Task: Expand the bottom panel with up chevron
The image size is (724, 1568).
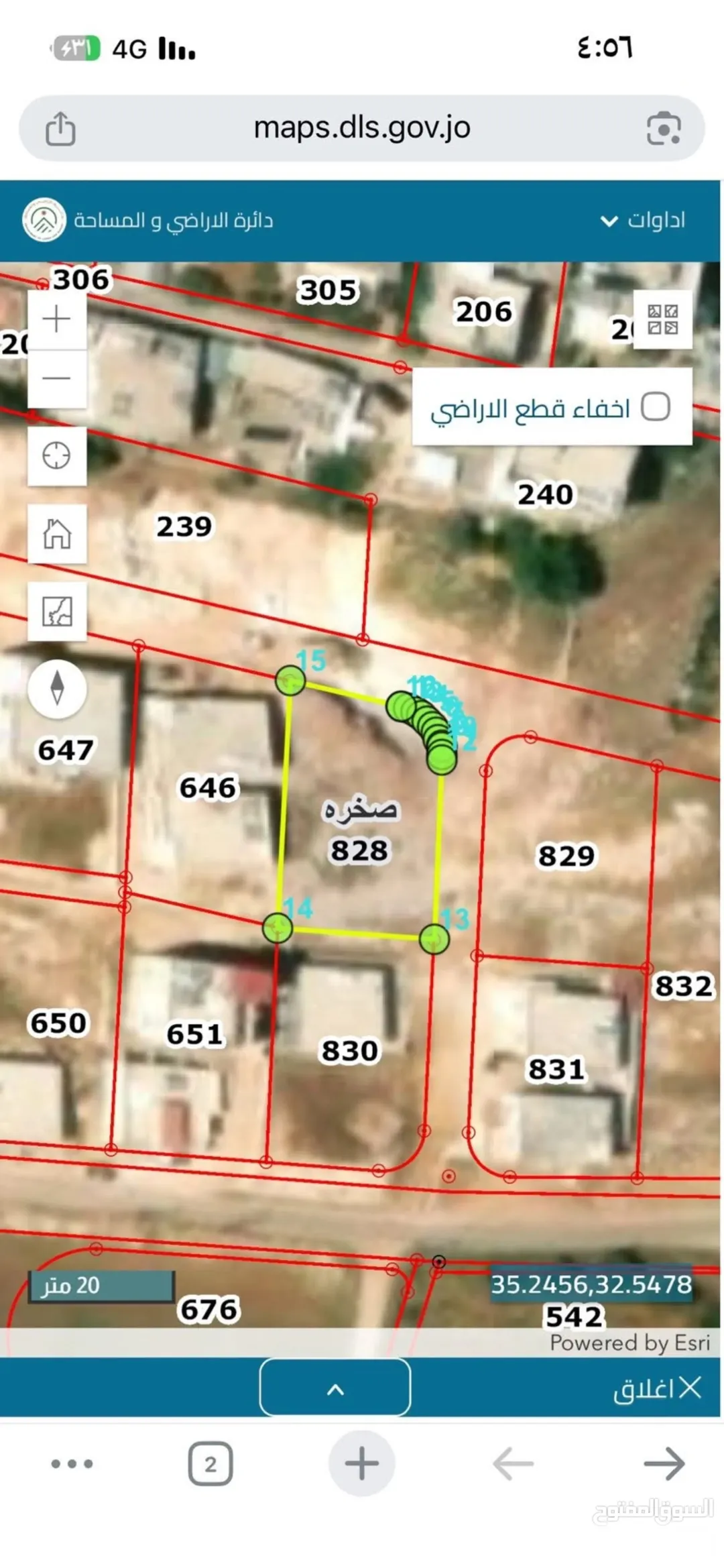Action: (335, 1386)
